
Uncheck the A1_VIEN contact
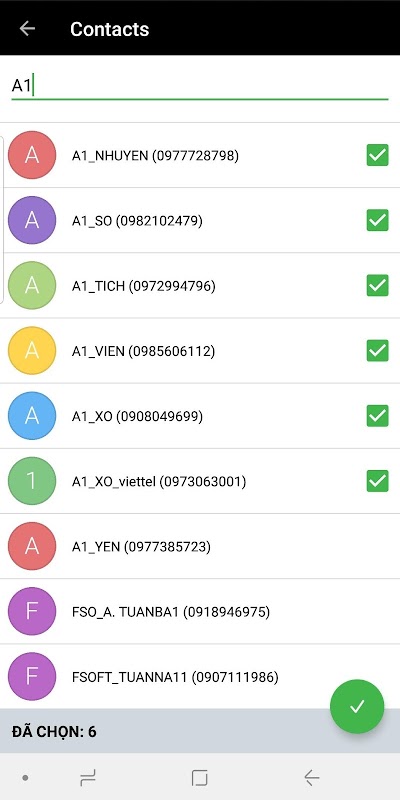(x=378, y=351)
